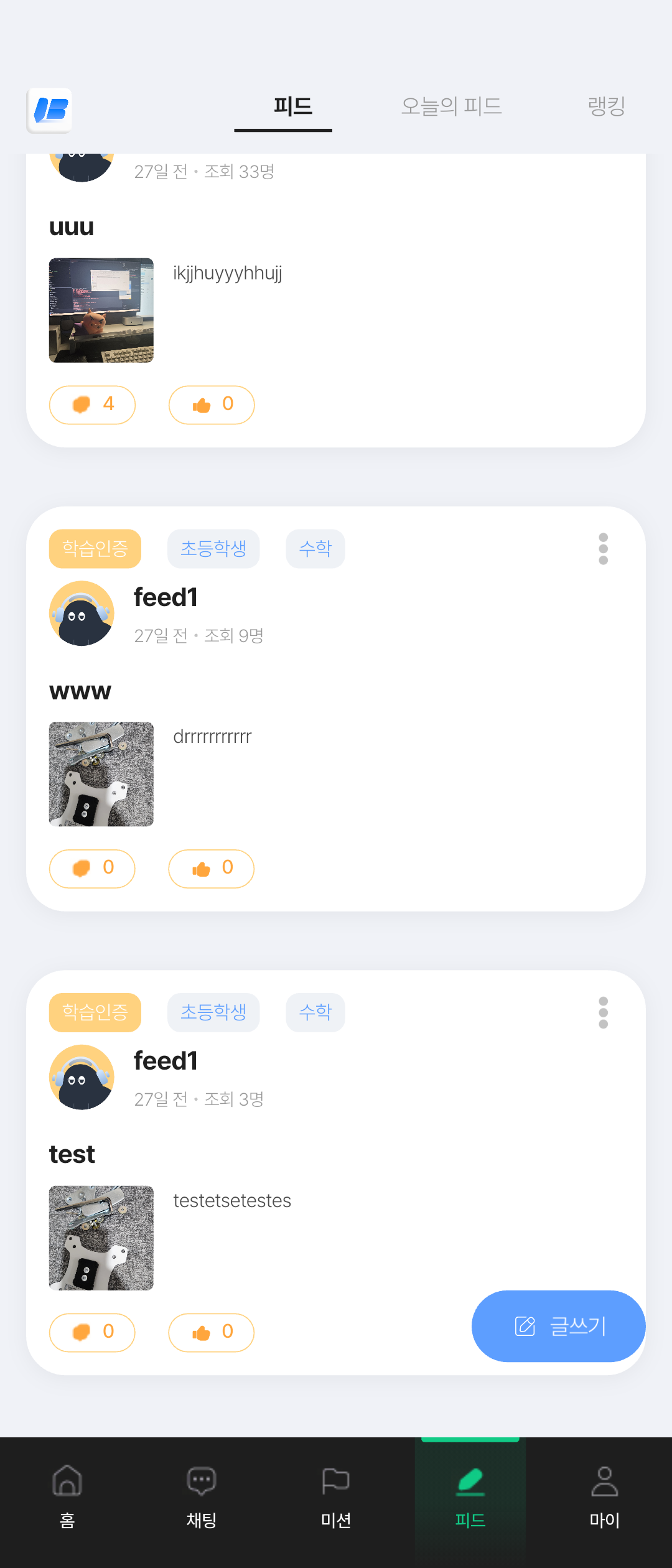This screenshot has height=1568, width=672.
Task: Open the three-dot menu on the www post
Action: 603,549
